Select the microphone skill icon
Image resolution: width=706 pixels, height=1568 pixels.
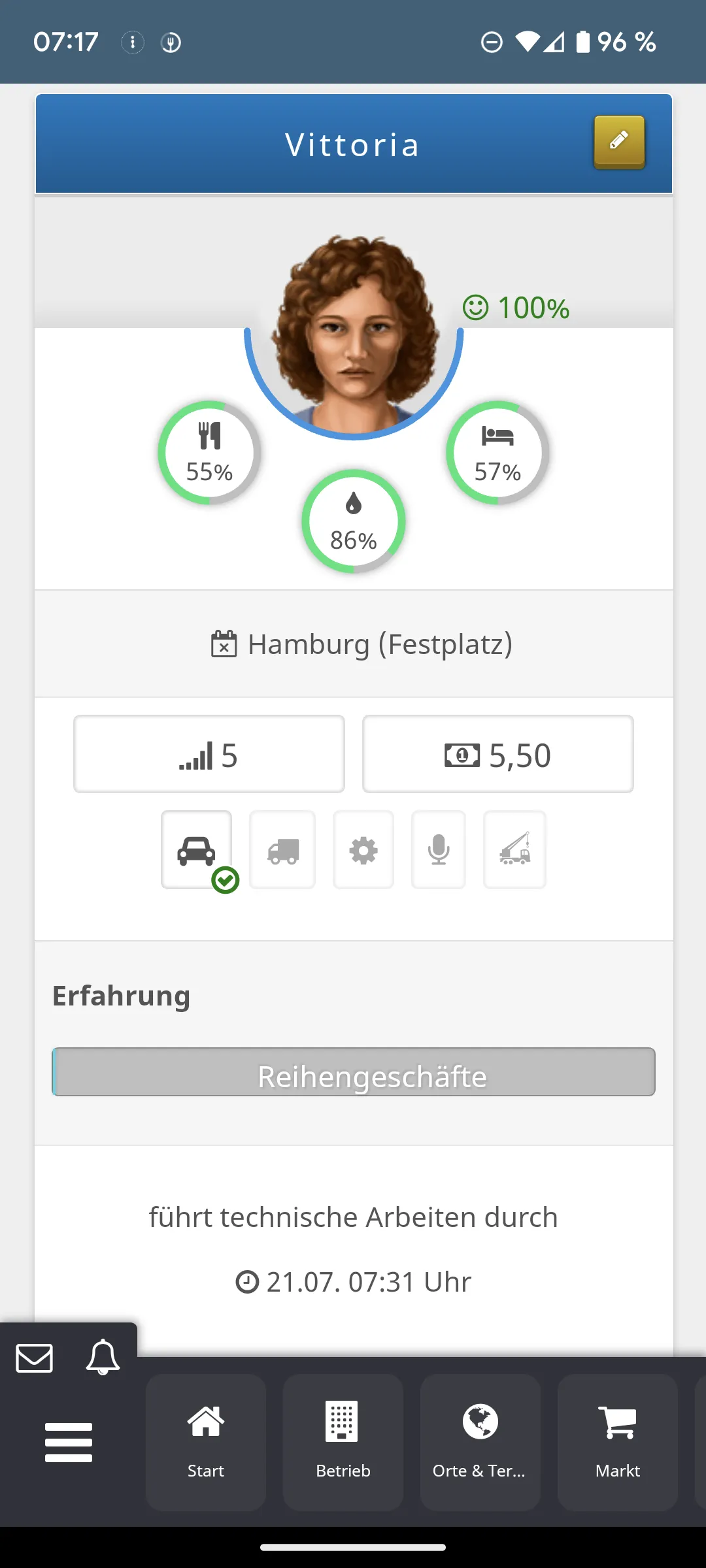[x=438, y=849]
